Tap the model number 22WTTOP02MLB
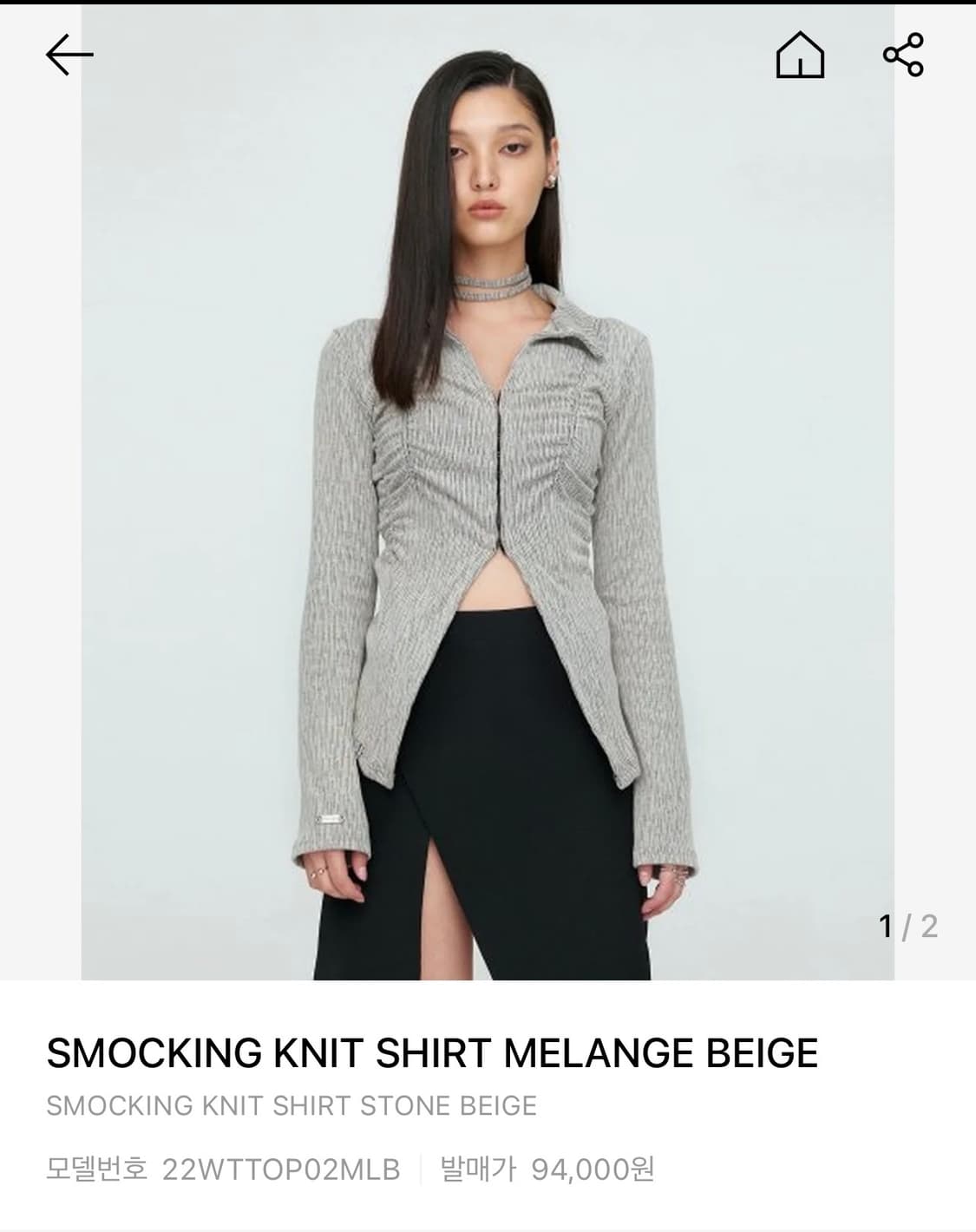This screenshot has height=1232, width=976. point(283,1168)
